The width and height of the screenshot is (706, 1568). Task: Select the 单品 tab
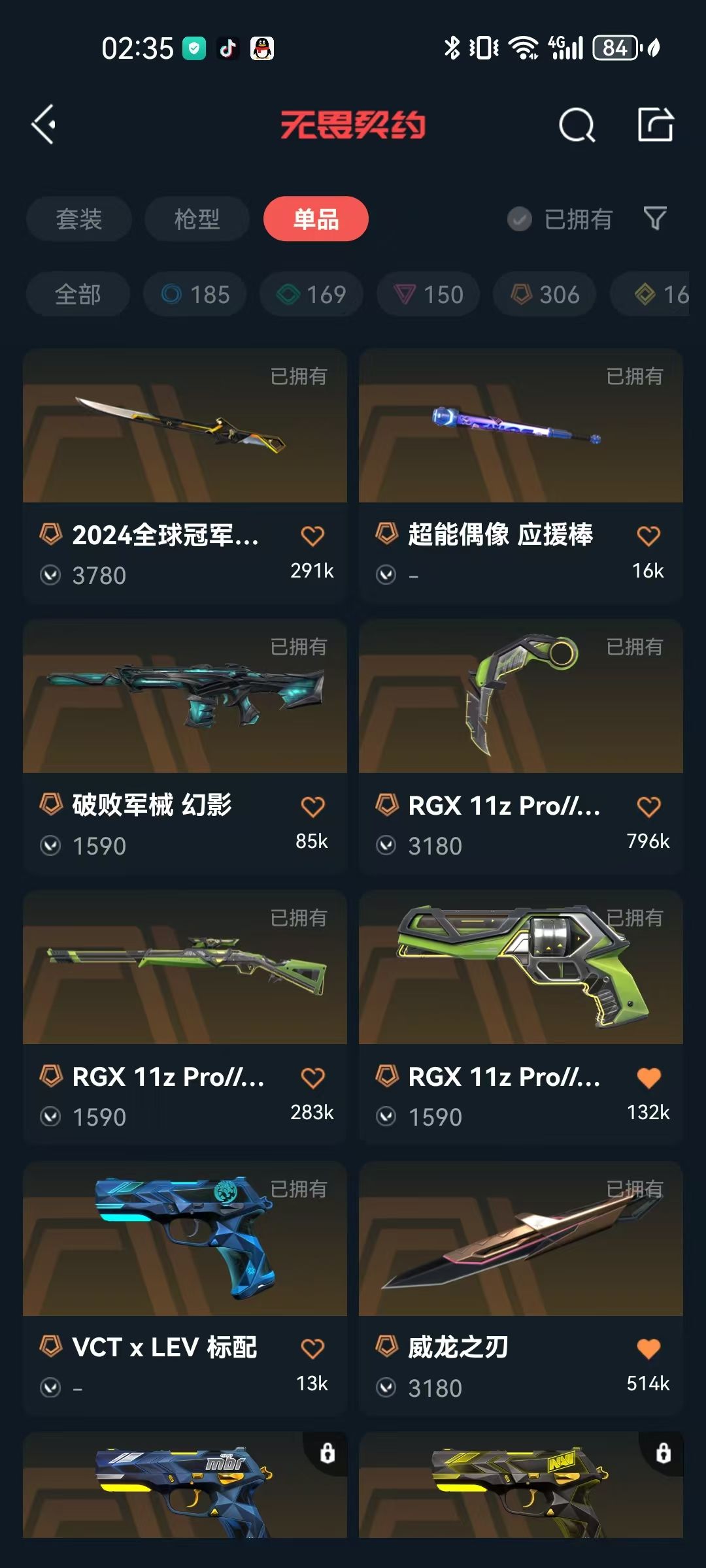coord(316,219)
